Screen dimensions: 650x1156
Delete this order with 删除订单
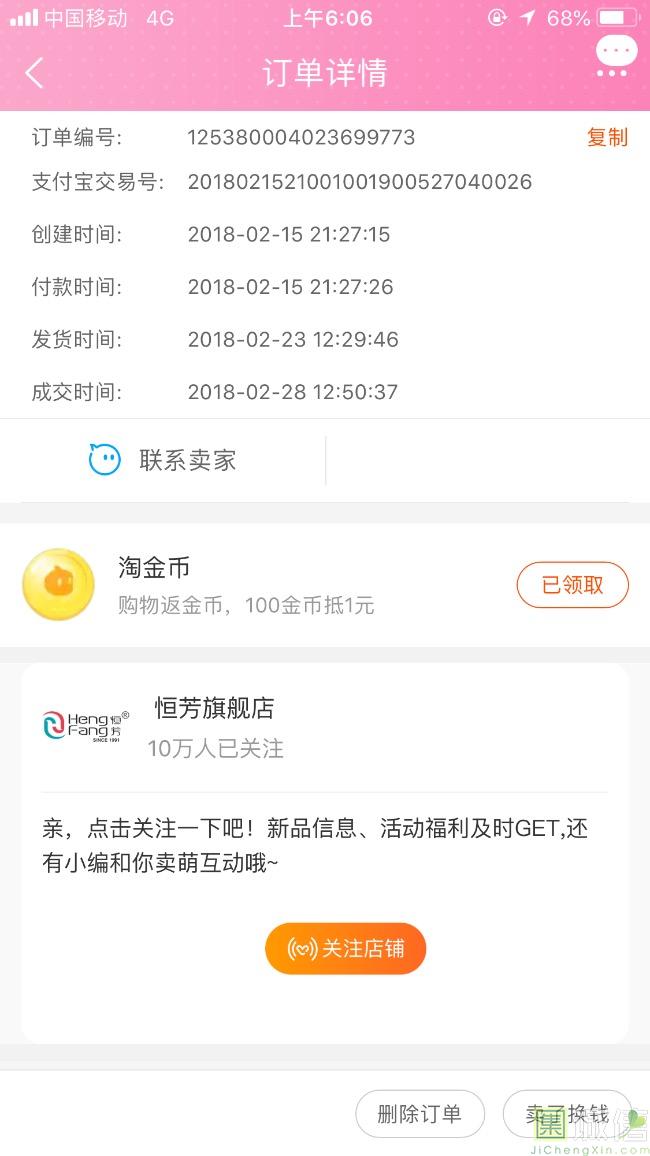420,1113
